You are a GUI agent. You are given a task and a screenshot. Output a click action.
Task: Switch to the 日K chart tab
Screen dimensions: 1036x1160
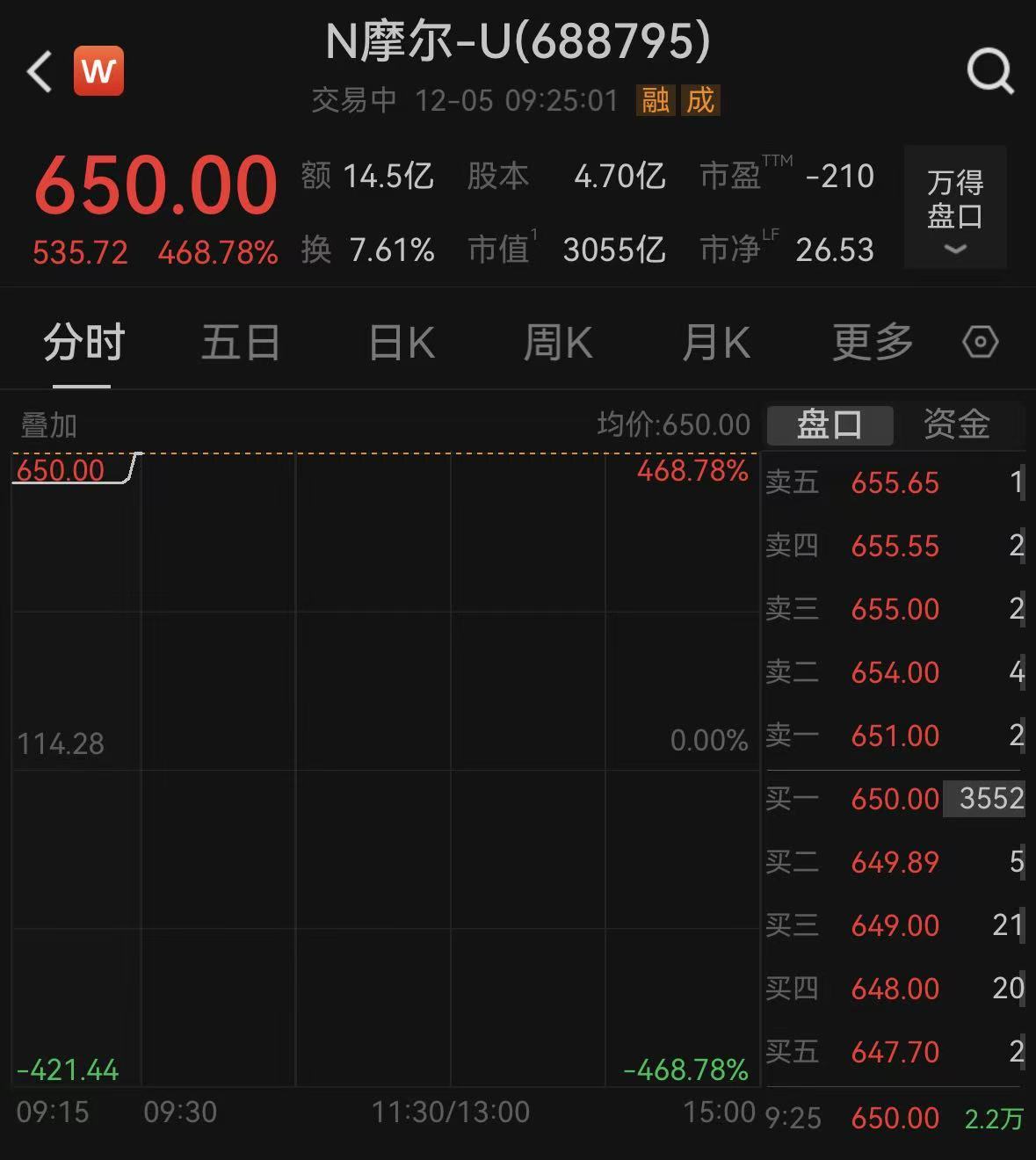pos(402,342)
